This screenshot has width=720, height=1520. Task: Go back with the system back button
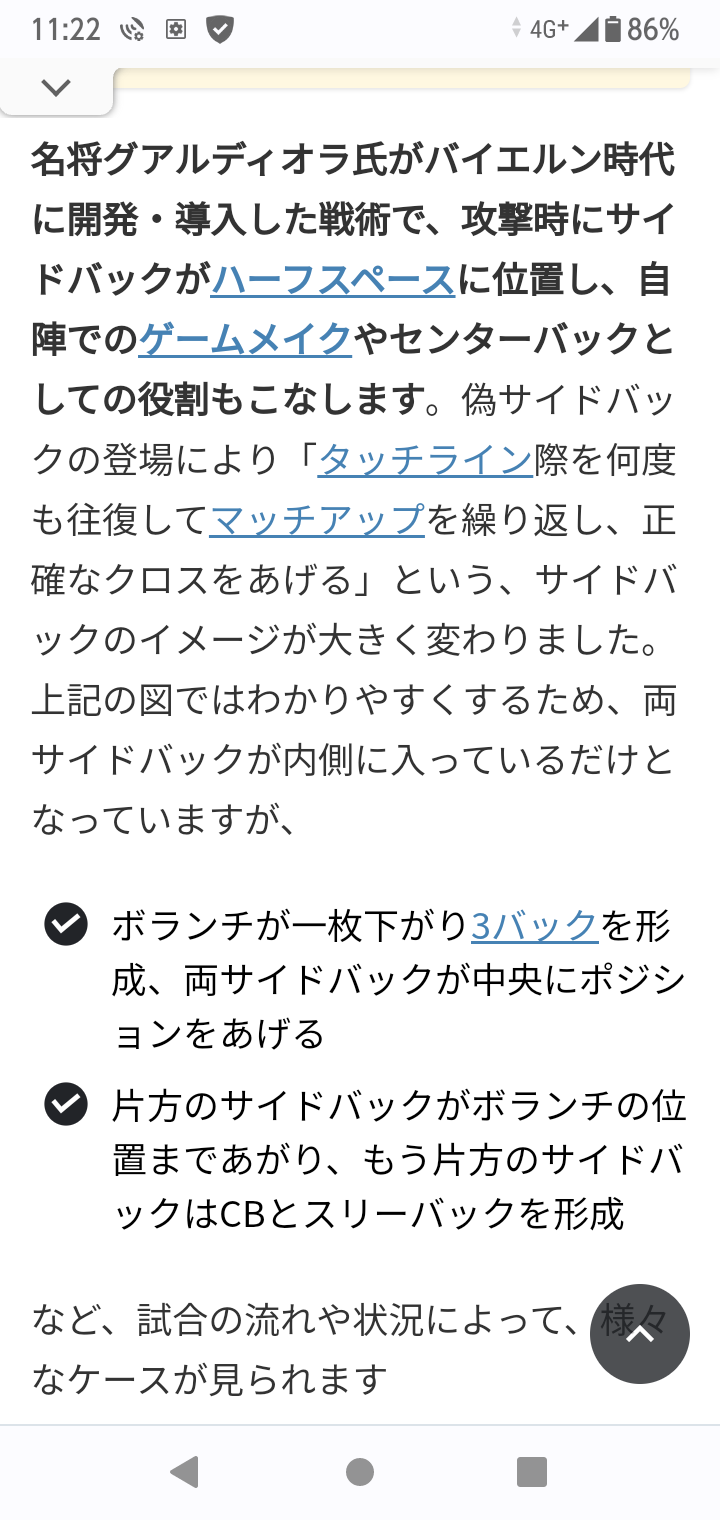pos(184,1472)
